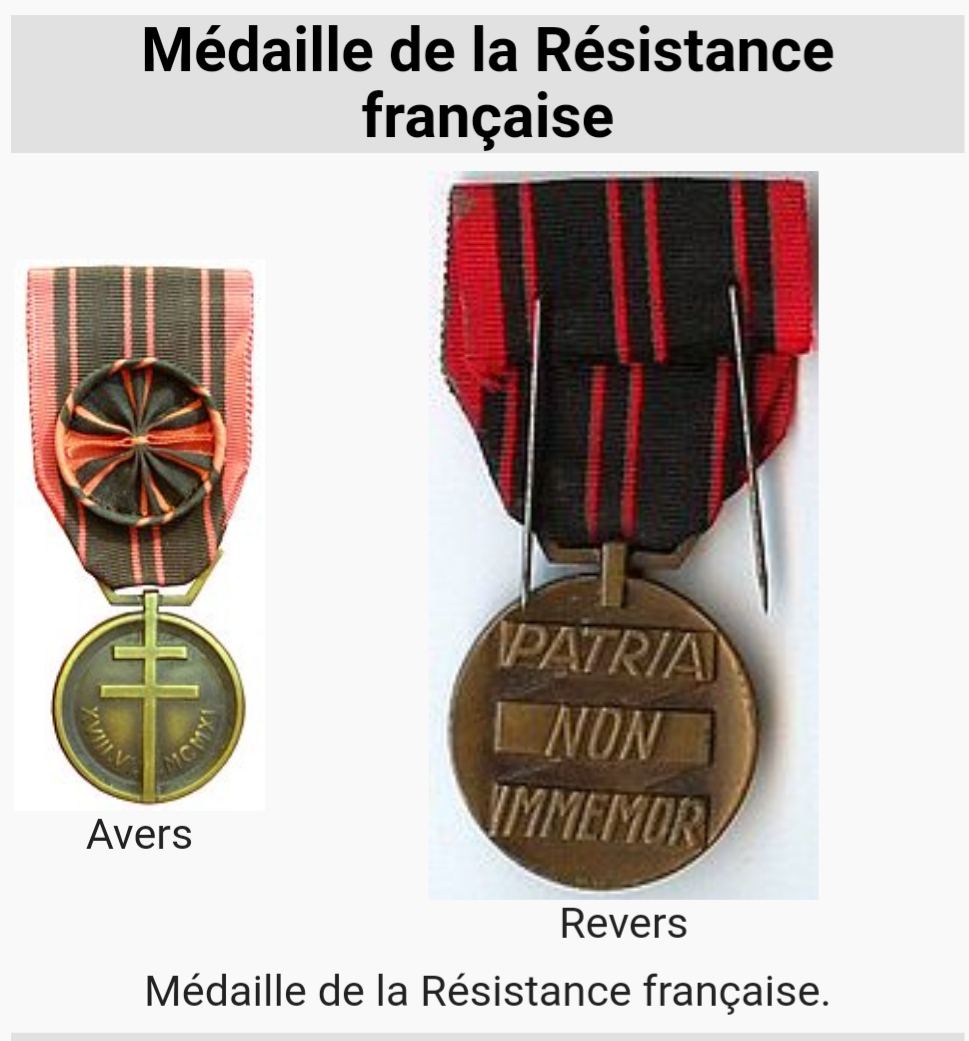Screen dimensions: 969x1041
Task: Open the Avers medal image
Action: click(140, 535)
